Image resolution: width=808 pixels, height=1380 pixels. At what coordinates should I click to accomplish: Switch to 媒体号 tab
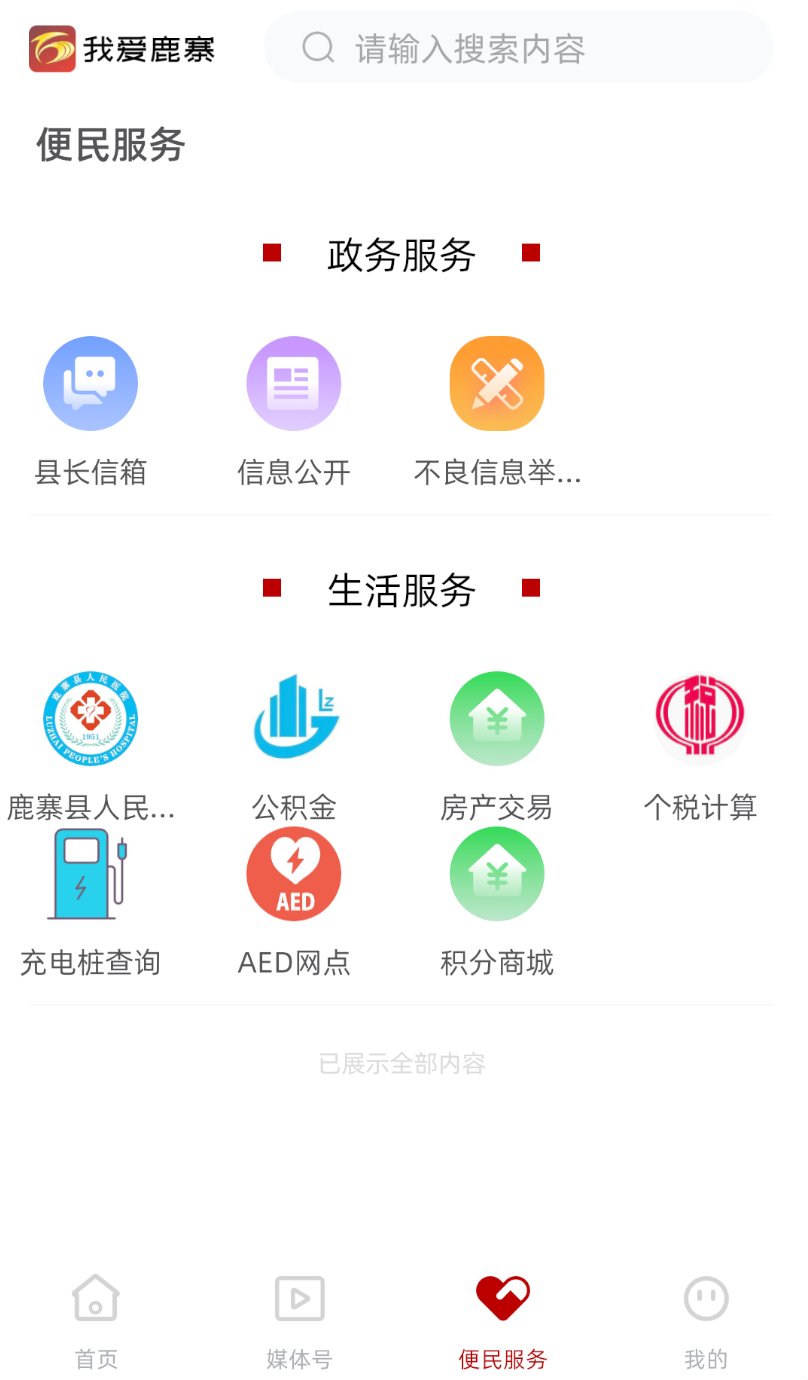(x=299, y=1320)
